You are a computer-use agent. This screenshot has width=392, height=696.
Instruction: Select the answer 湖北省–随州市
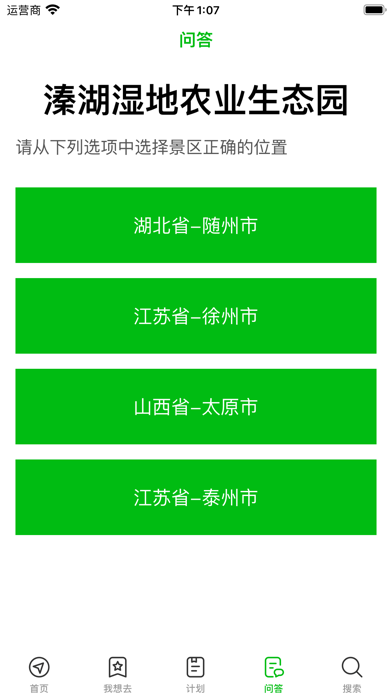point(196,225)
